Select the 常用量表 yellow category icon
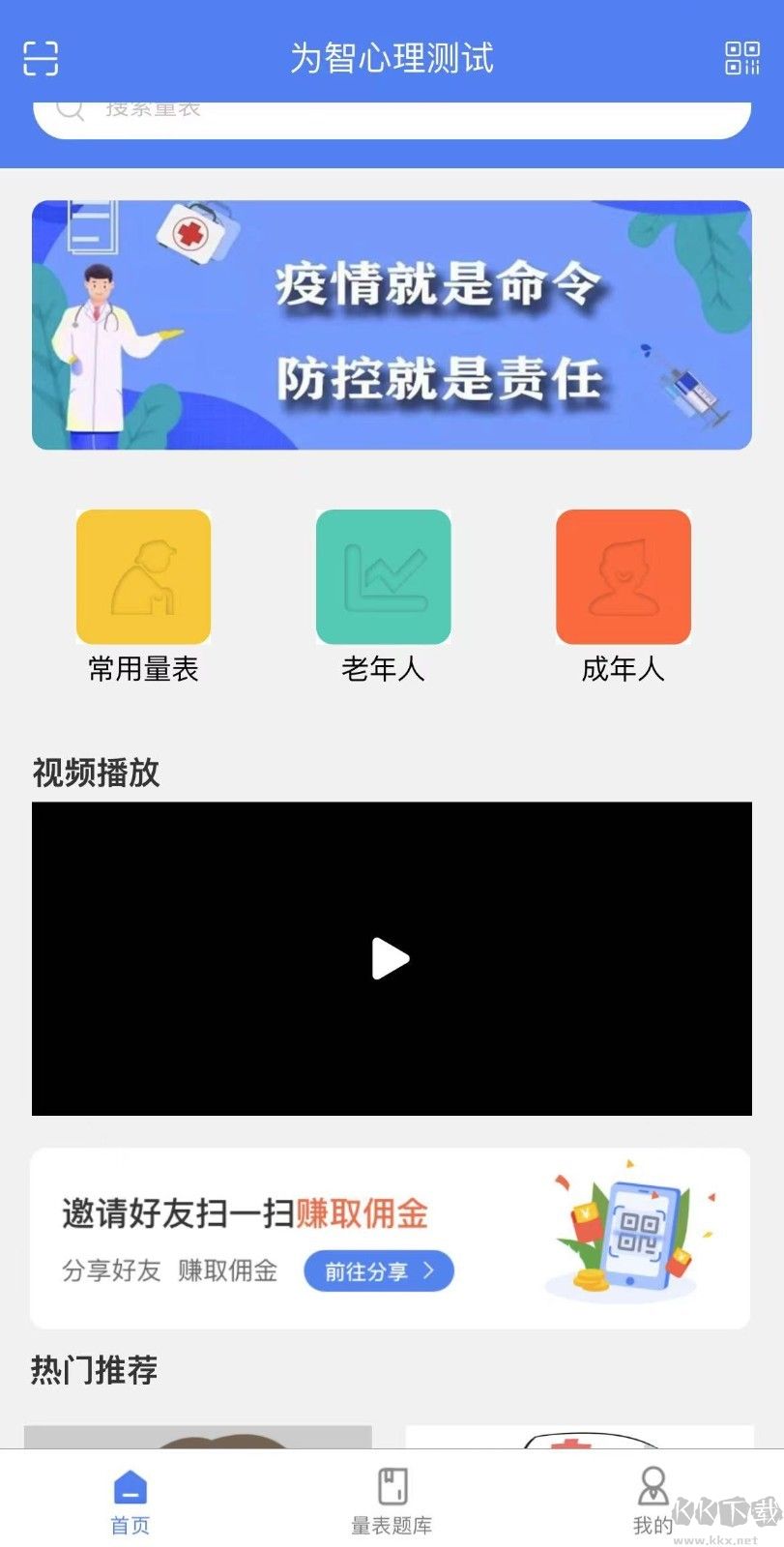Viewport: 784px width, 1547px height. click(143, 574)
